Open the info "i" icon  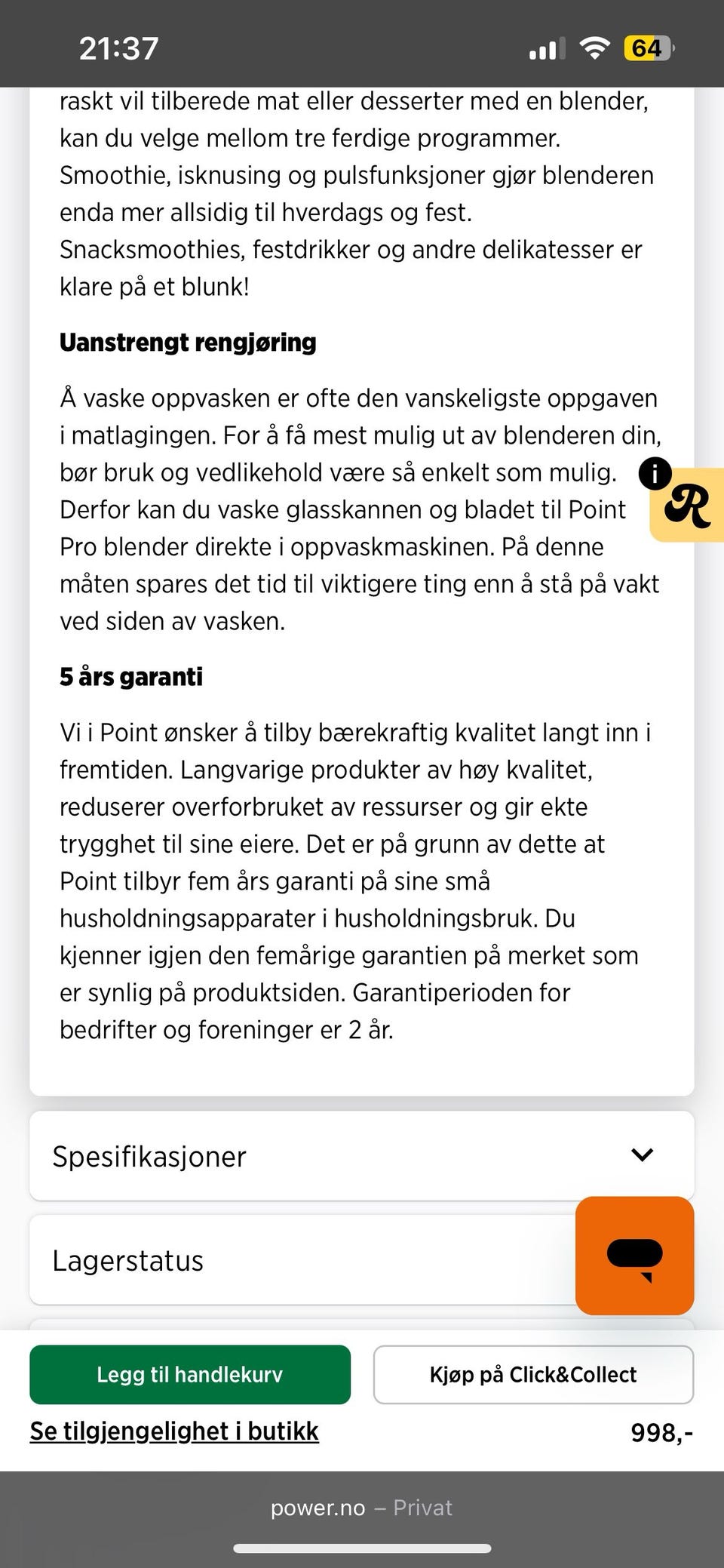[x=655, y=474]
